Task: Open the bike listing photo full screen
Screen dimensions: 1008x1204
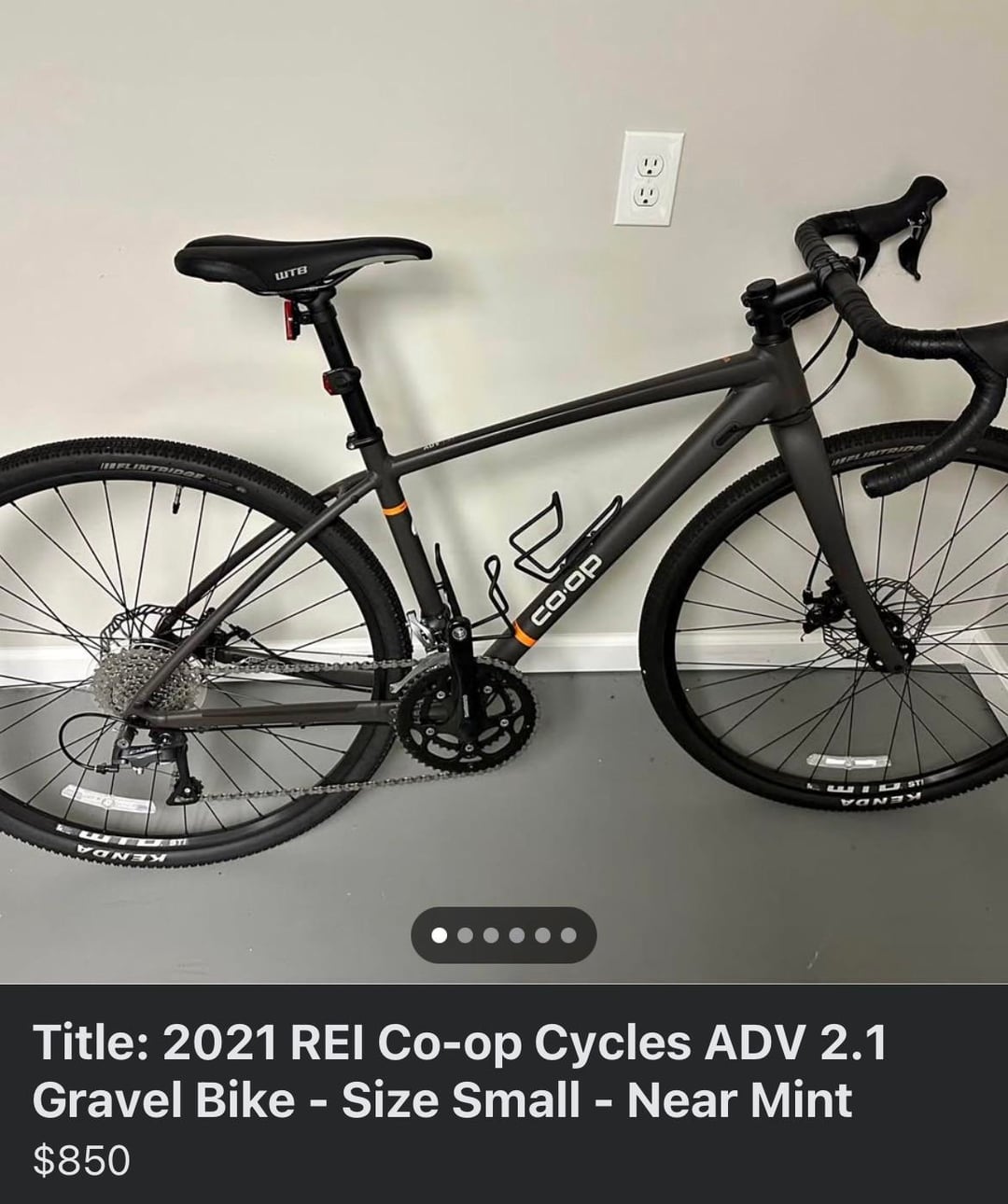Action: tap(504, 467)
